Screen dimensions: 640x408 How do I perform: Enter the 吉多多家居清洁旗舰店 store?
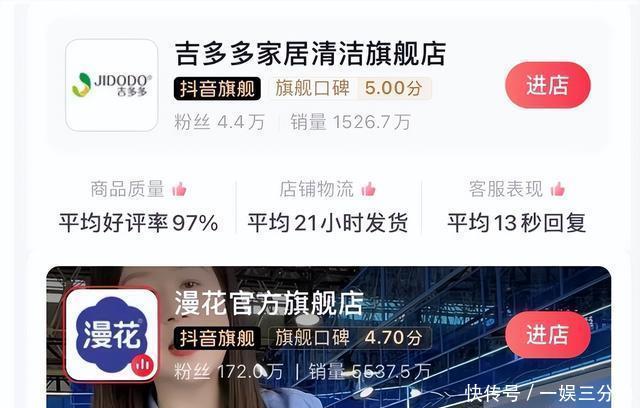[x=547, y=85]
